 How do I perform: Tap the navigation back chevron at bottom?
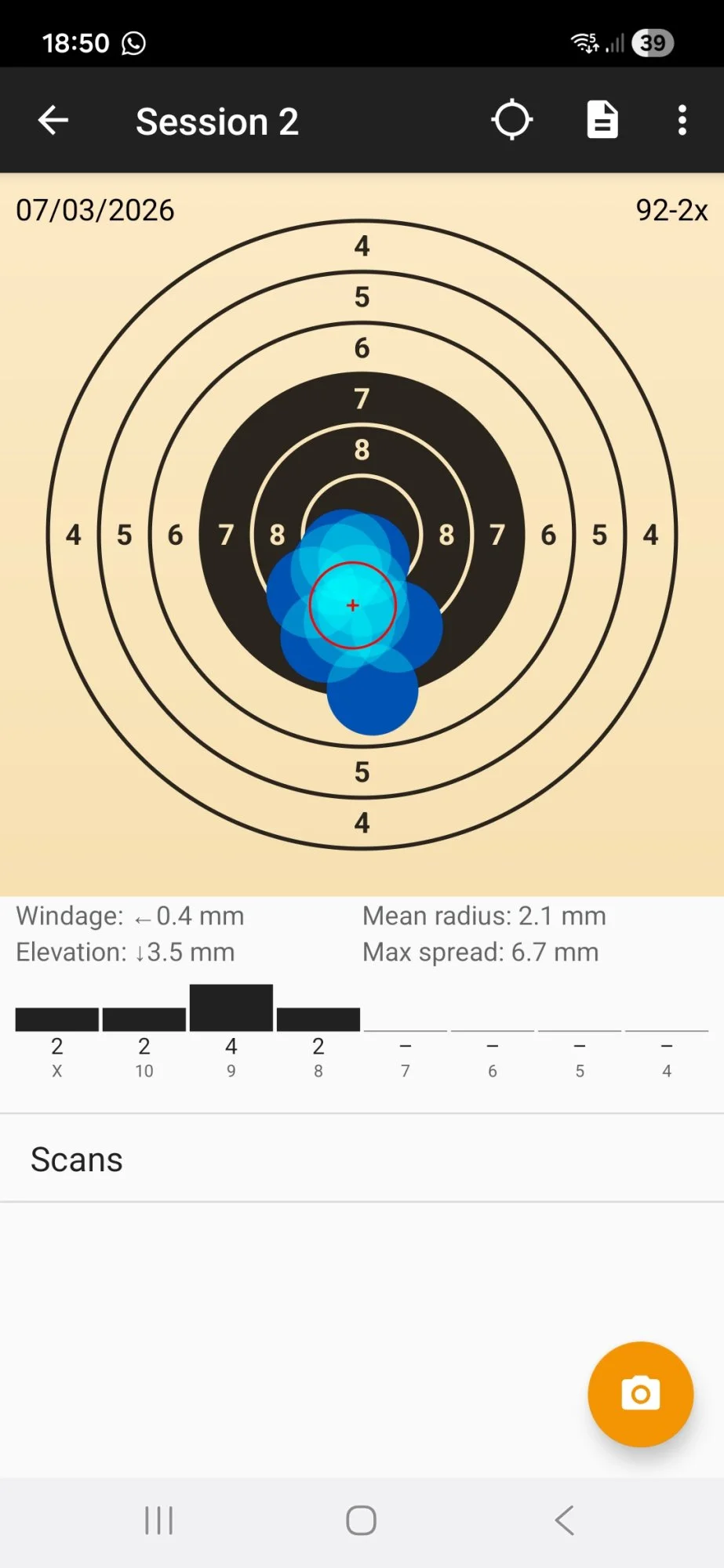coord(564,1519)
